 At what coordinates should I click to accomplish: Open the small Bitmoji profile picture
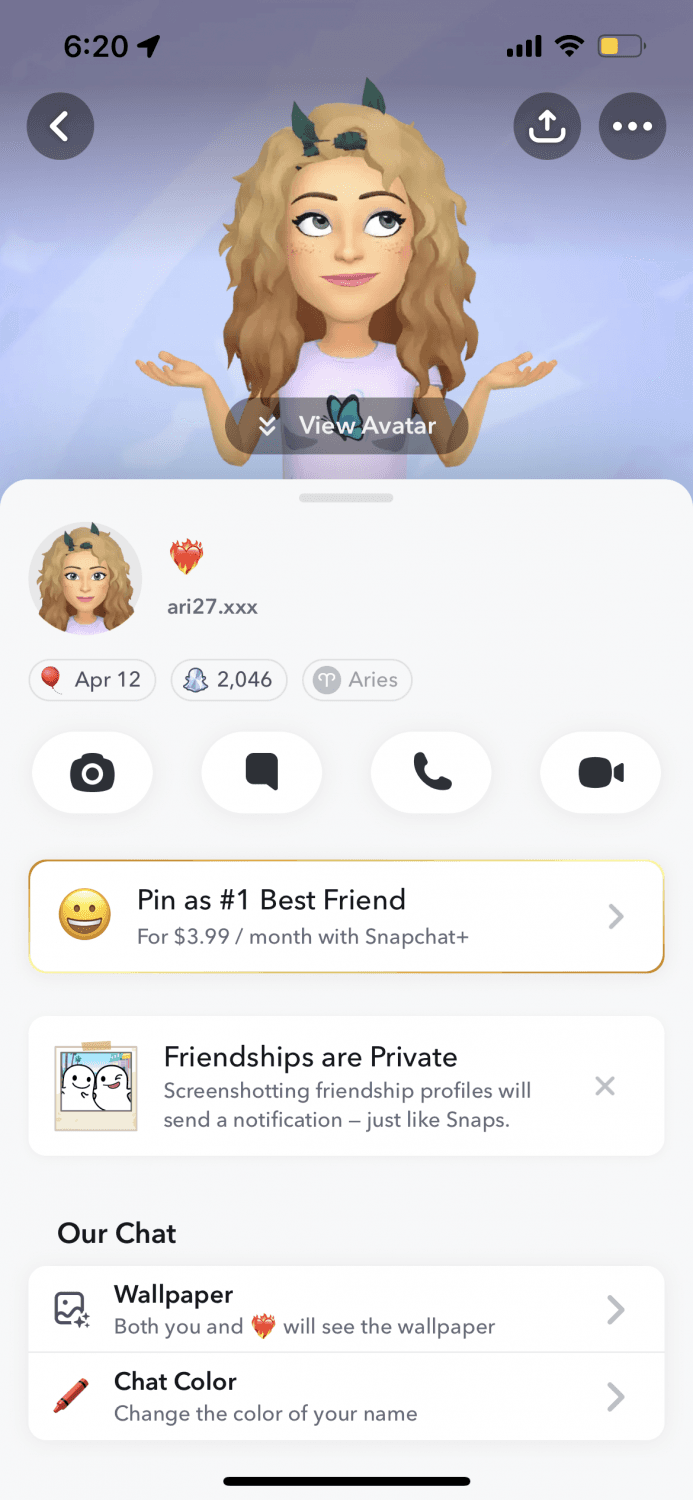pos(85,578)
